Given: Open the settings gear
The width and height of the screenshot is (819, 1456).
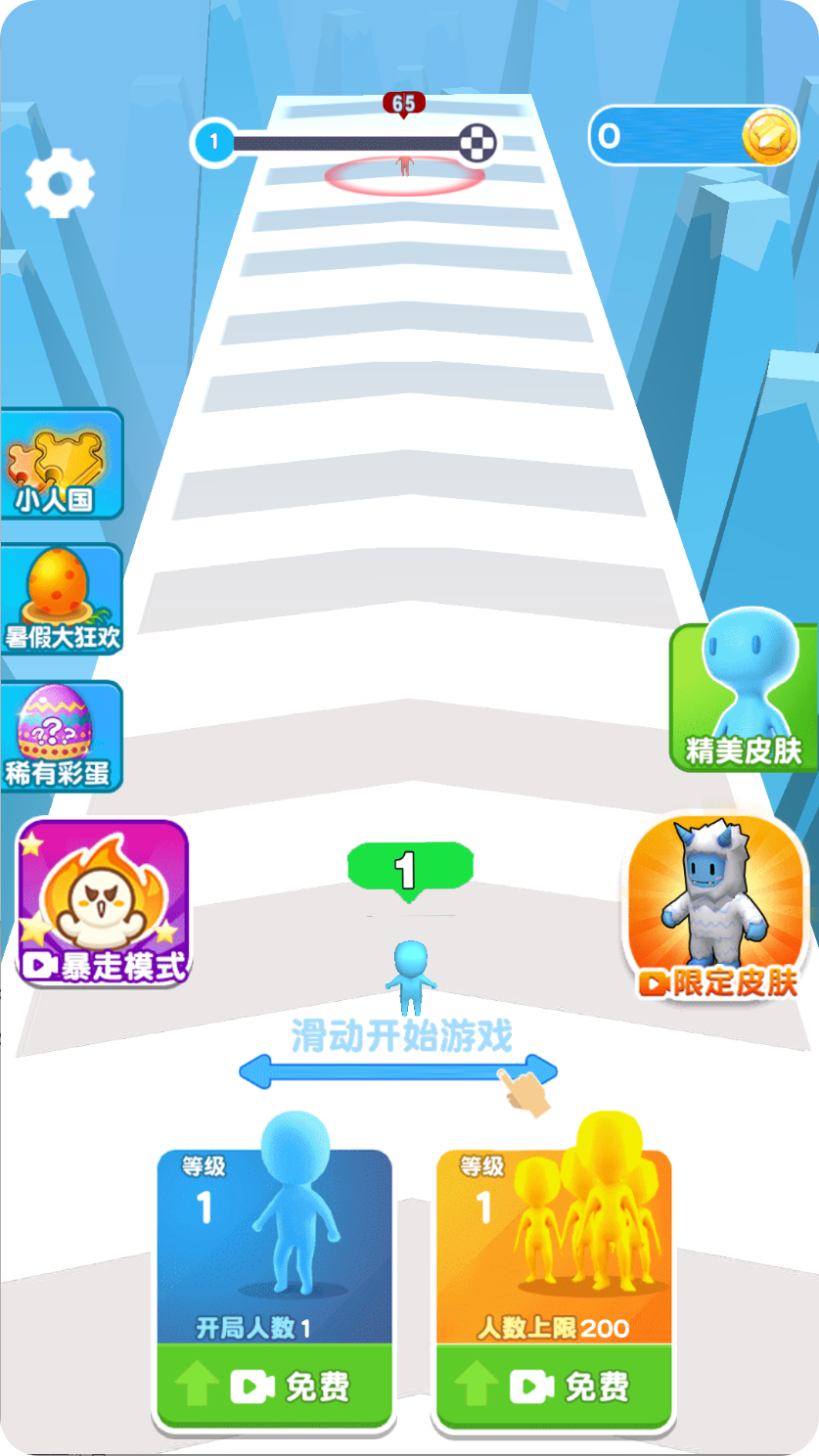Looking at the screenshot, I should tap(60, 182).
